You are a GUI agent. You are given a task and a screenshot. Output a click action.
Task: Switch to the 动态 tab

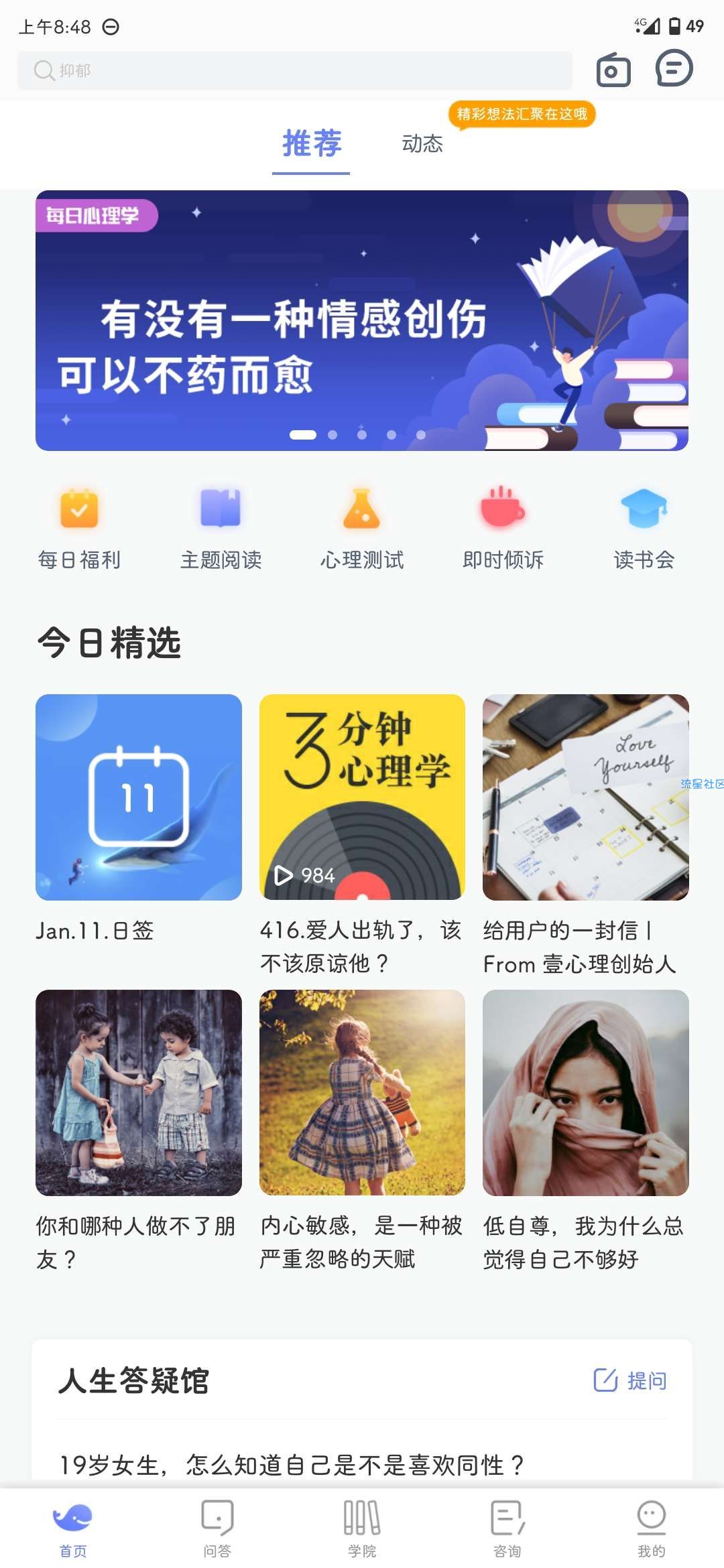pos(422,143)
